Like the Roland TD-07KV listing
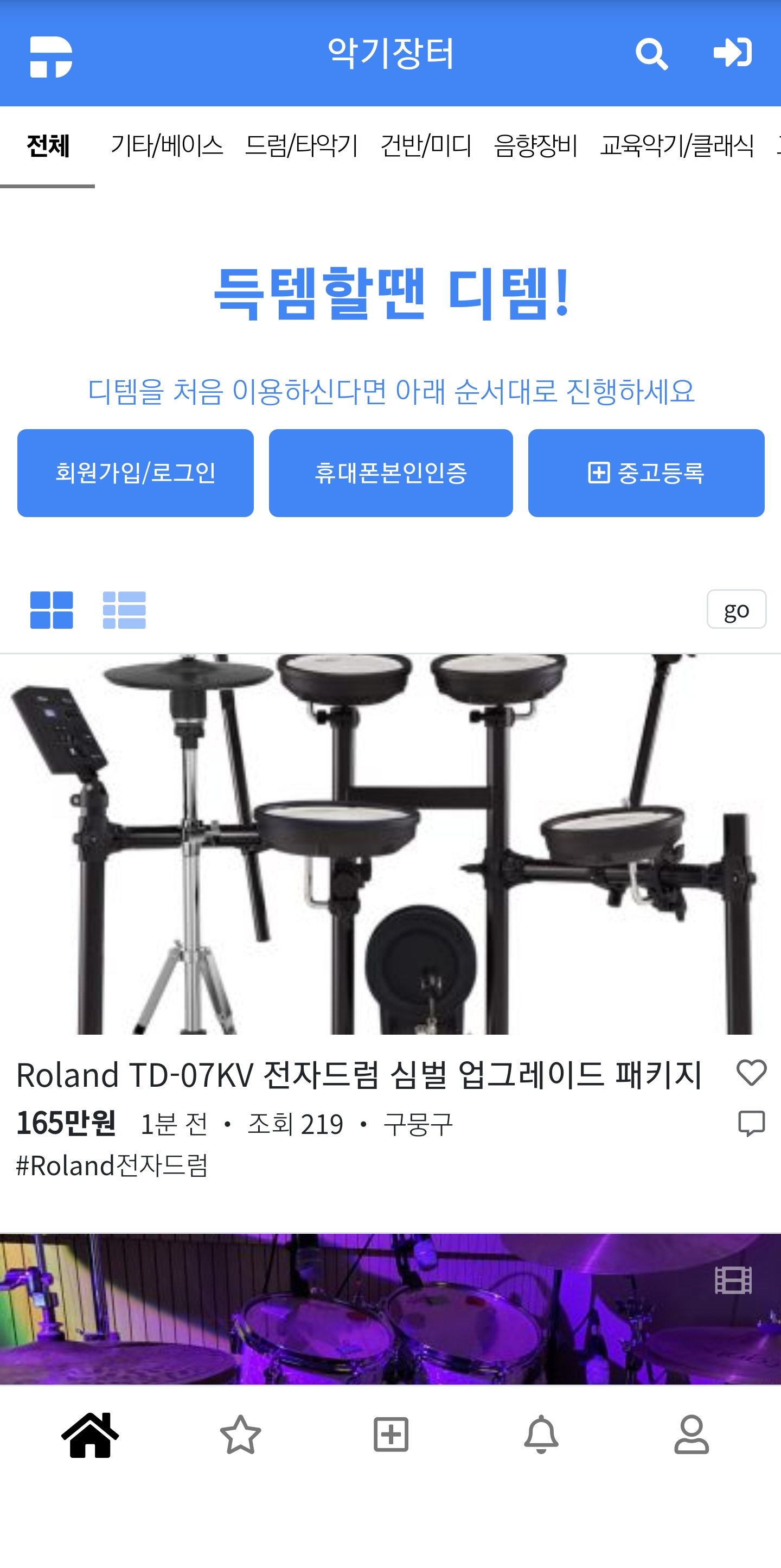 [x=751, y=1073]
